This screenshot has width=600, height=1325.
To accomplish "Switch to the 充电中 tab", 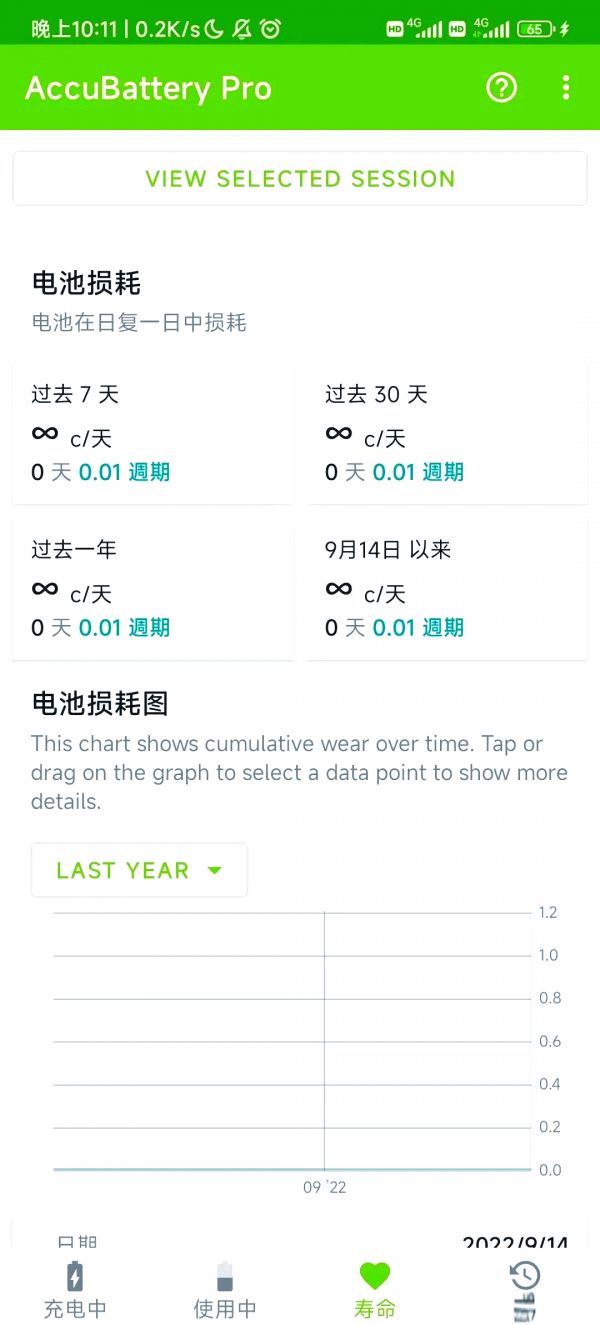I will click(x=75, y=1290).
